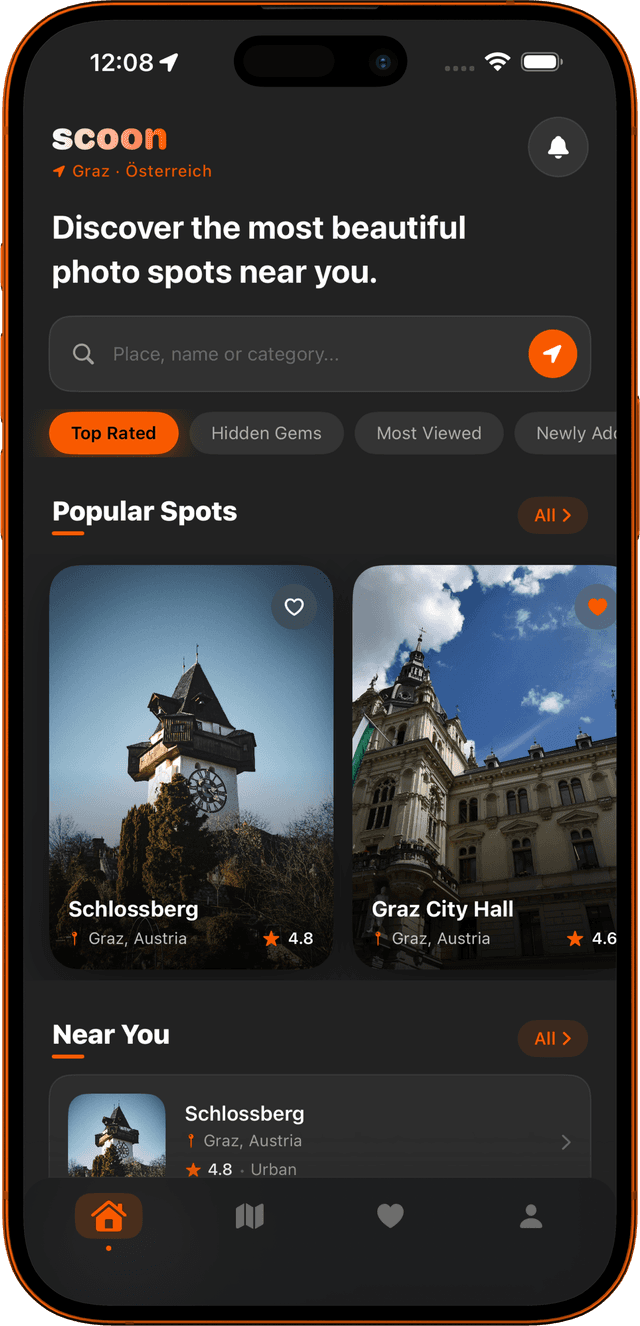
Task: View all Near You spots
Action: (552, 1038)
